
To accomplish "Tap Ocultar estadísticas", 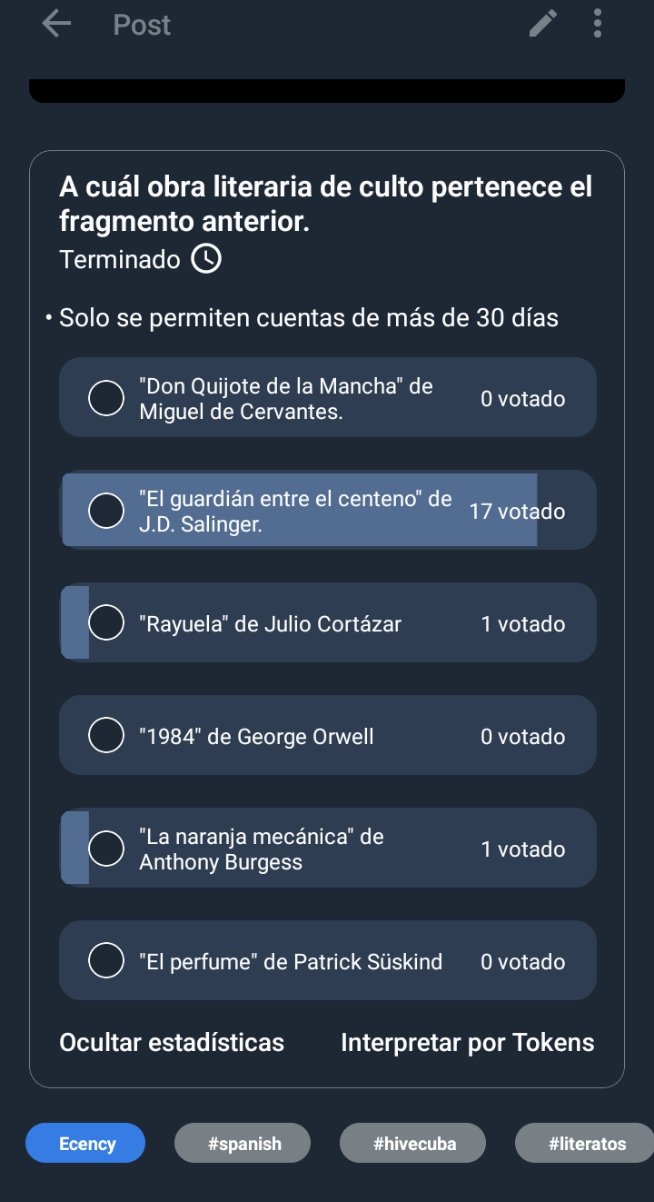I will pyautogui.click(x=172, y=1043).
